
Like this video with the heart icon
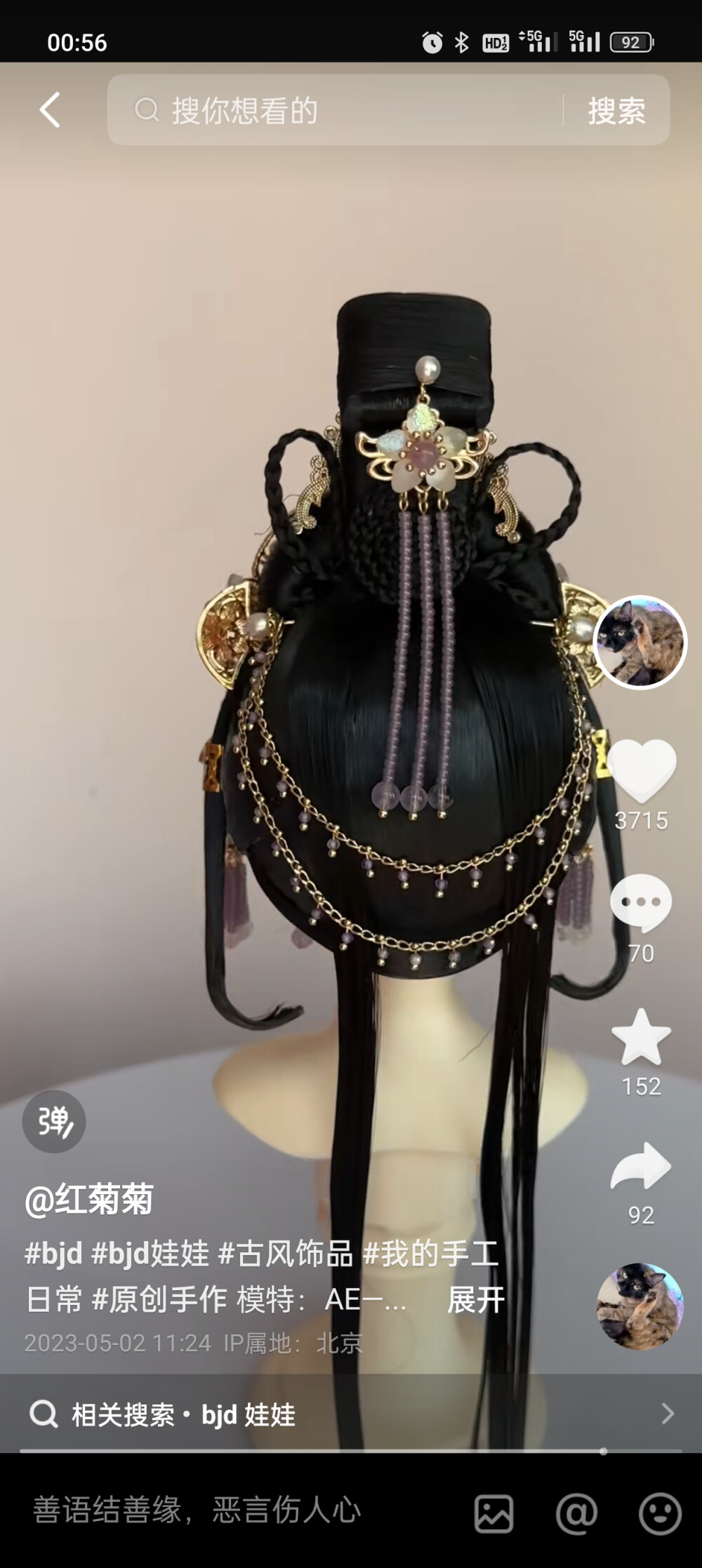[x=641, y=770]
